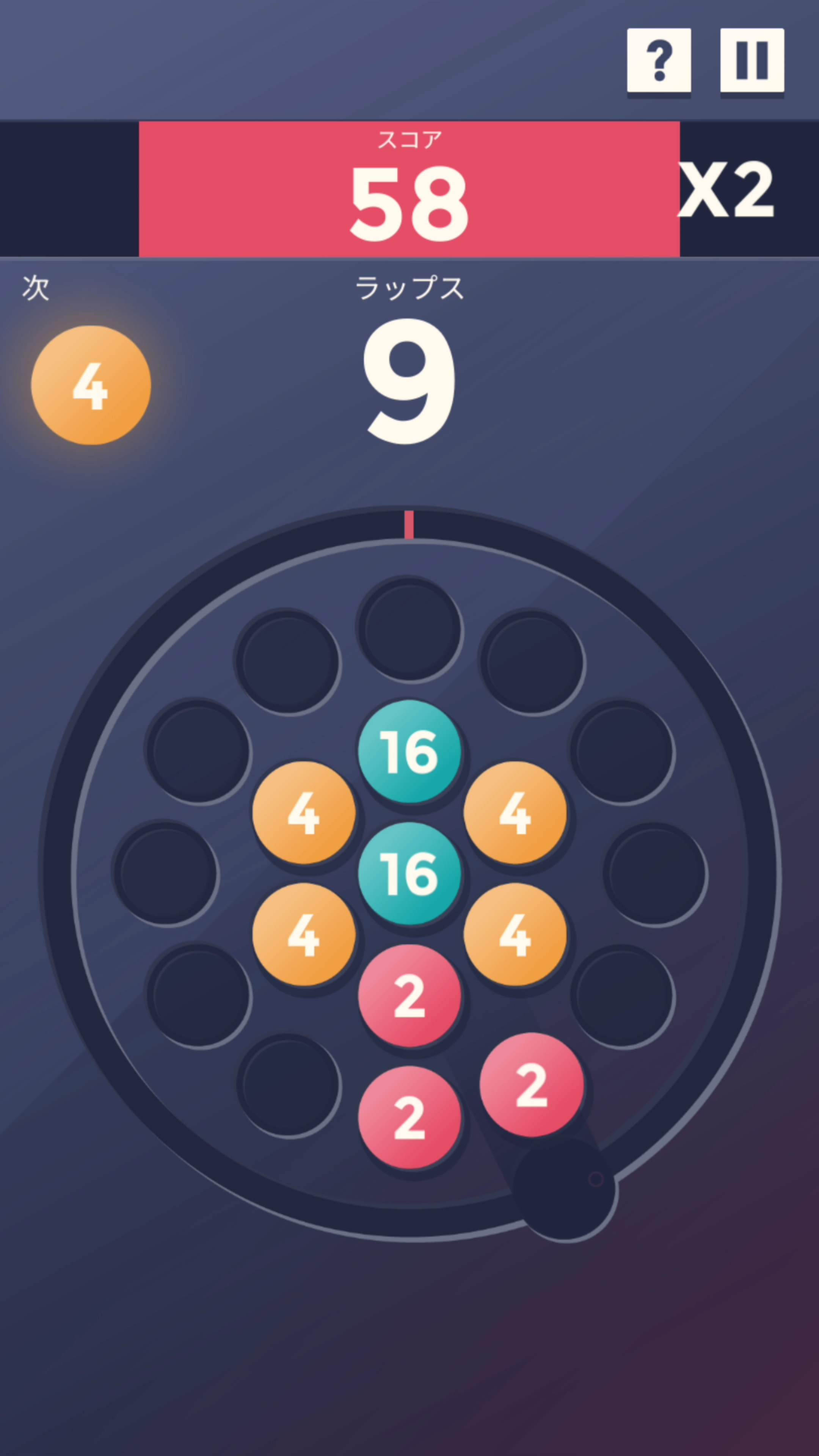
Task: Open the help question mark button
Action: point(659,61)
